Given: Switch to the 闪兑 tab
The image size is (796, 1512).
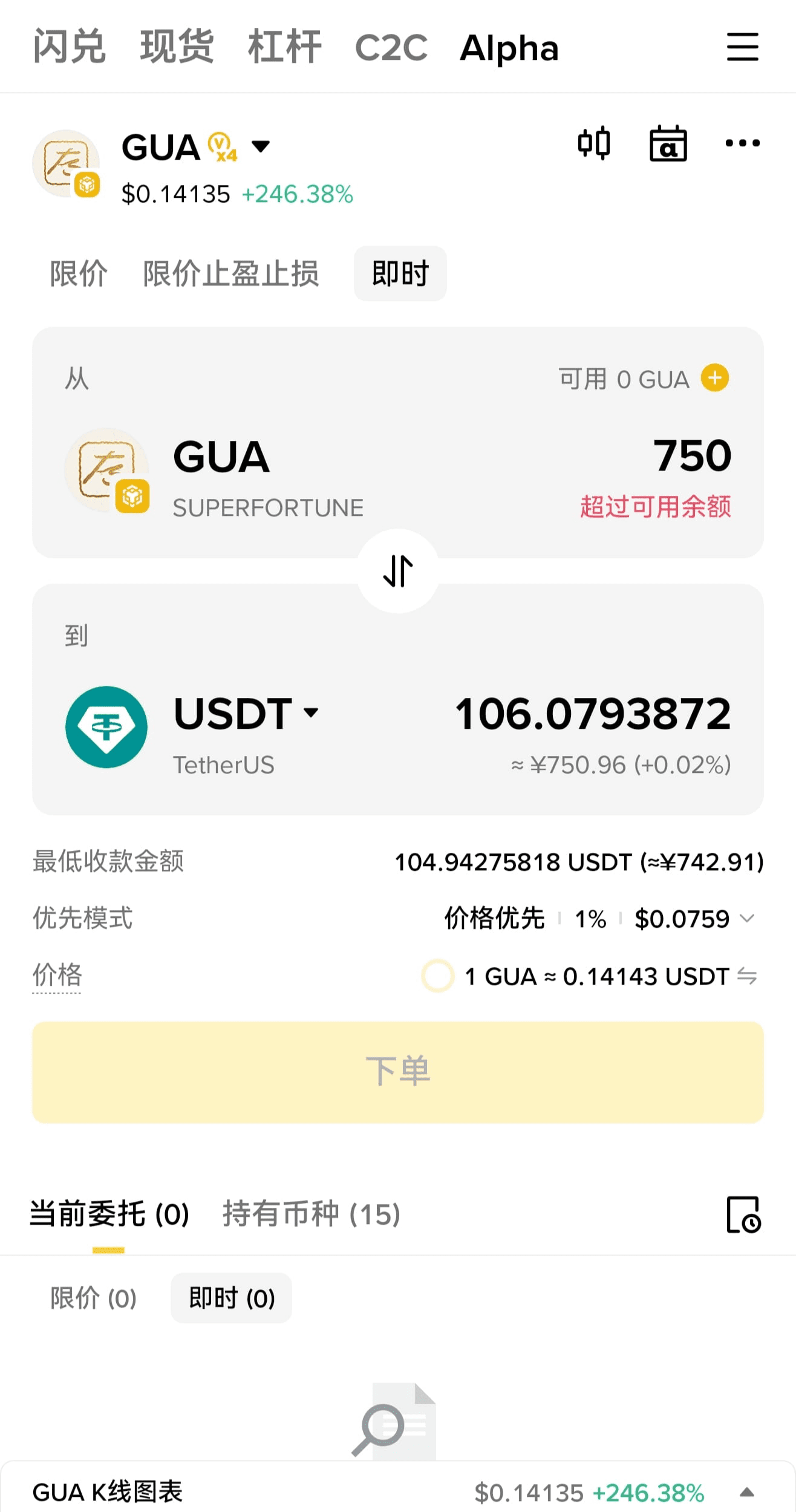Looking at the screenshot, I should click(69, 47).
